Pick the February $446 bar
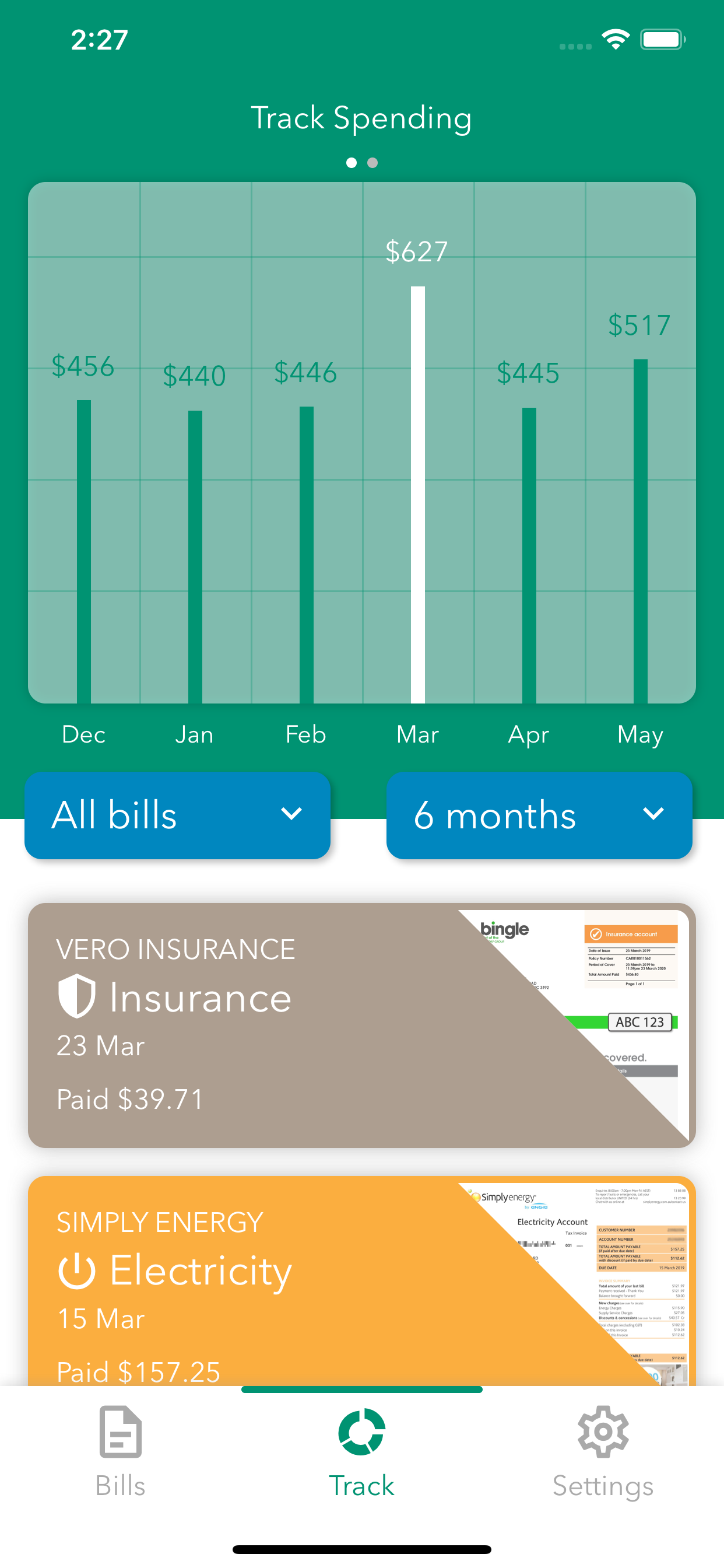The height and width of the screenshot is (1568, 724). coord(306,555)
